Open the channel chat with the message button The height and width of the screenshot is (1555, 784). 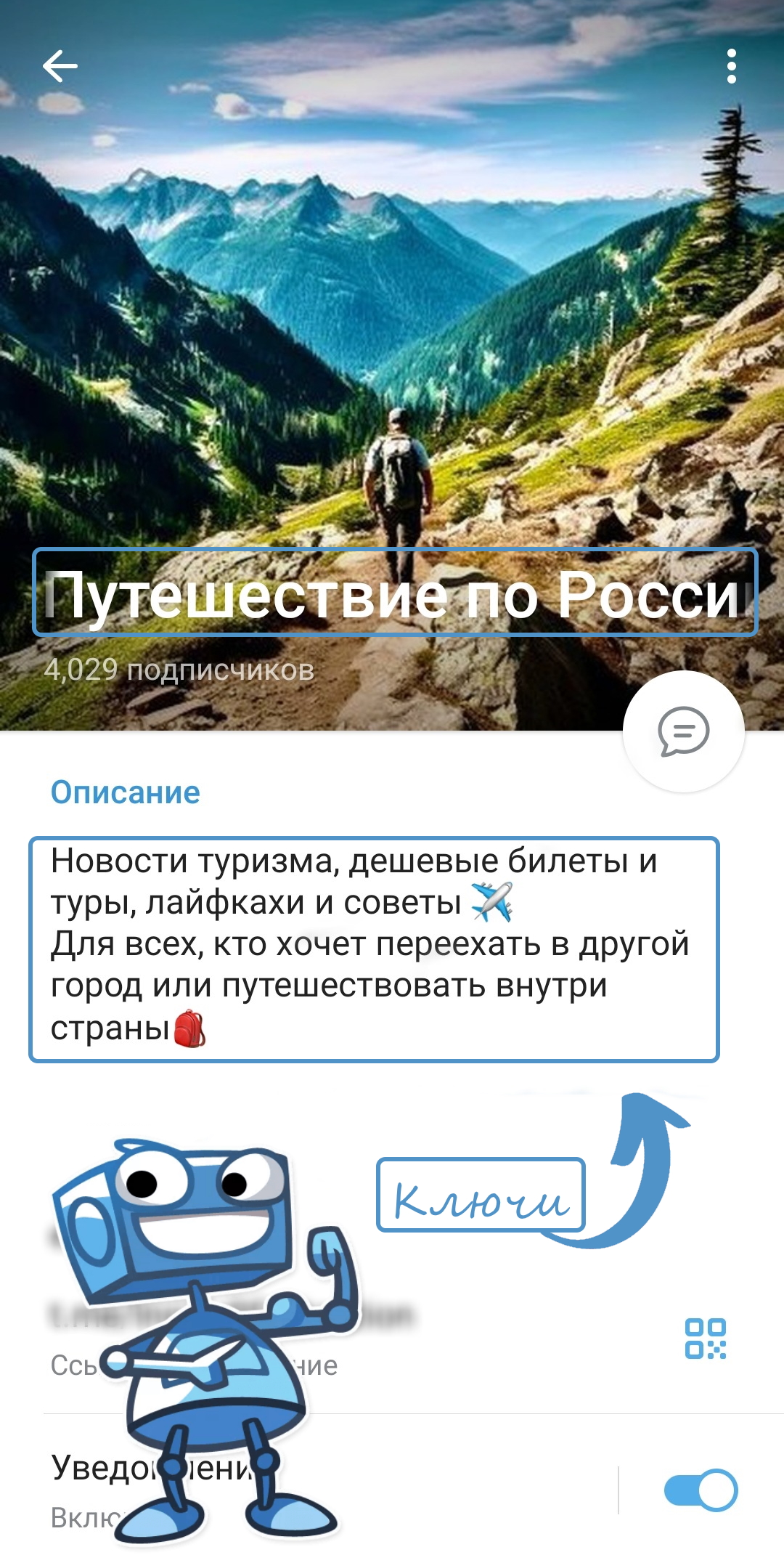(x=683, y=731)
